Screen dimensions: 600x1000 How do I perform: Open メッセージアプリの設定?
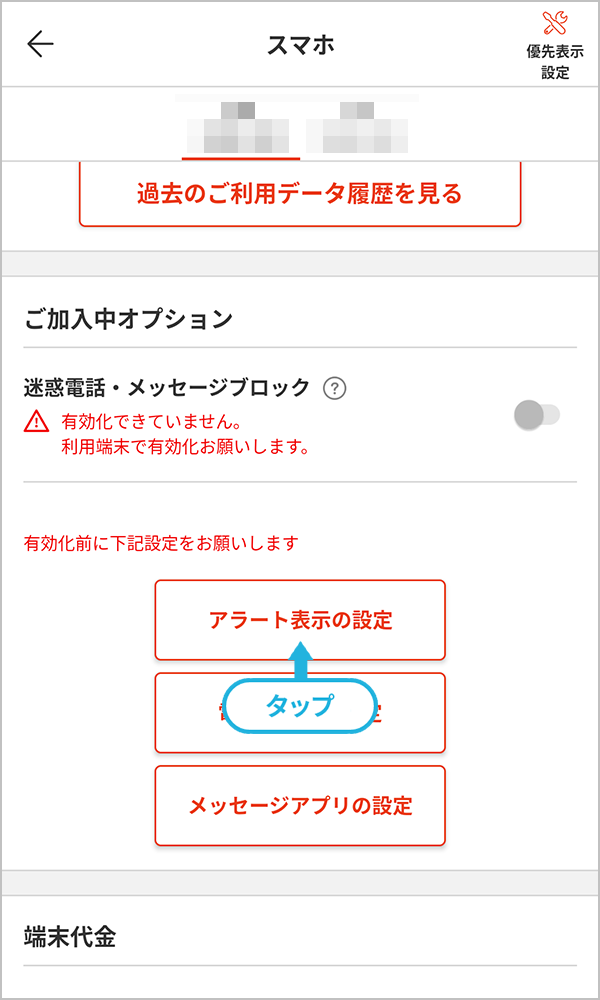tap(300, 805)
